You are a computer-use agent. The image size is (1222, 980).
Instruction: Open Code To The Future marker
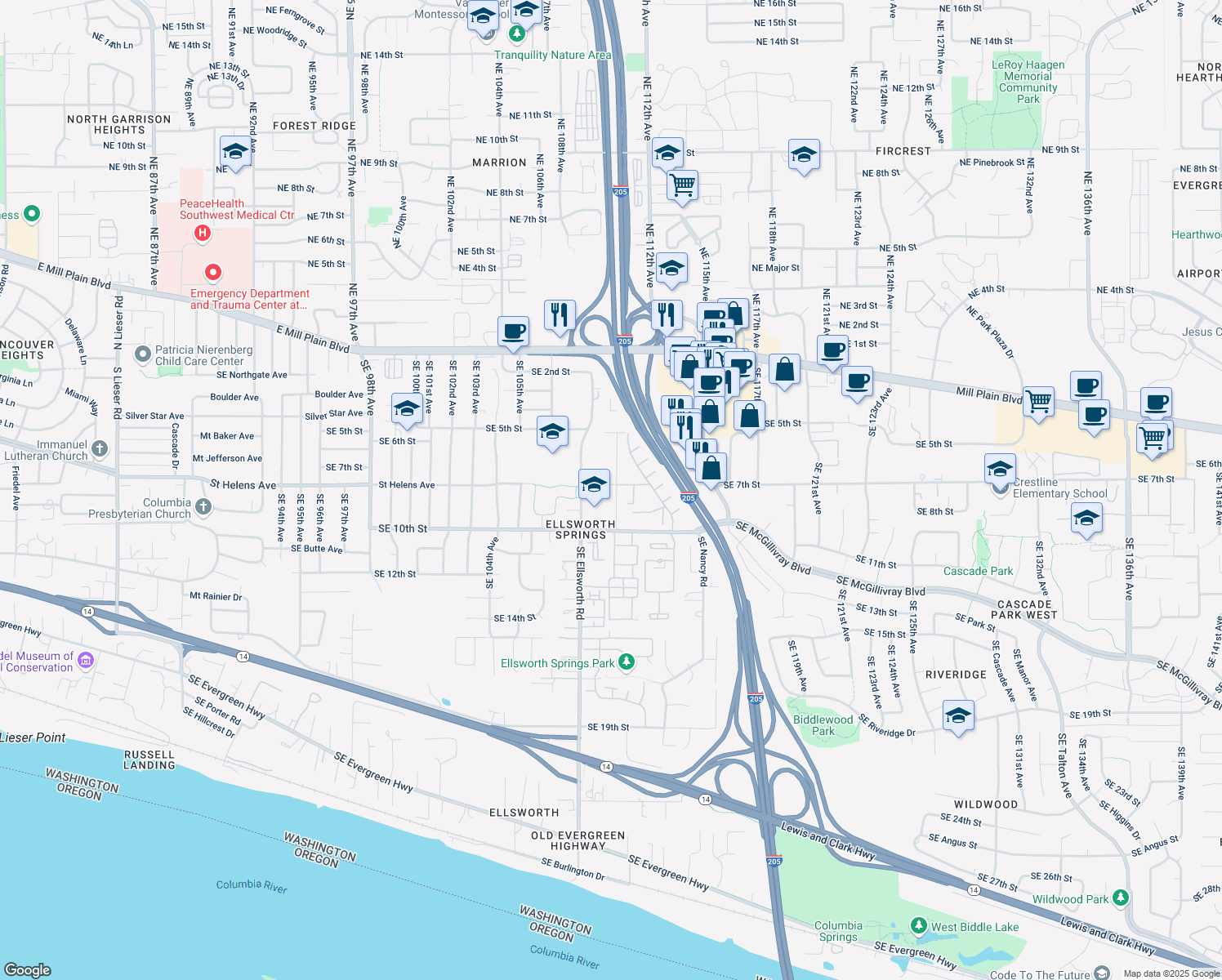(x=1102, y=973)
